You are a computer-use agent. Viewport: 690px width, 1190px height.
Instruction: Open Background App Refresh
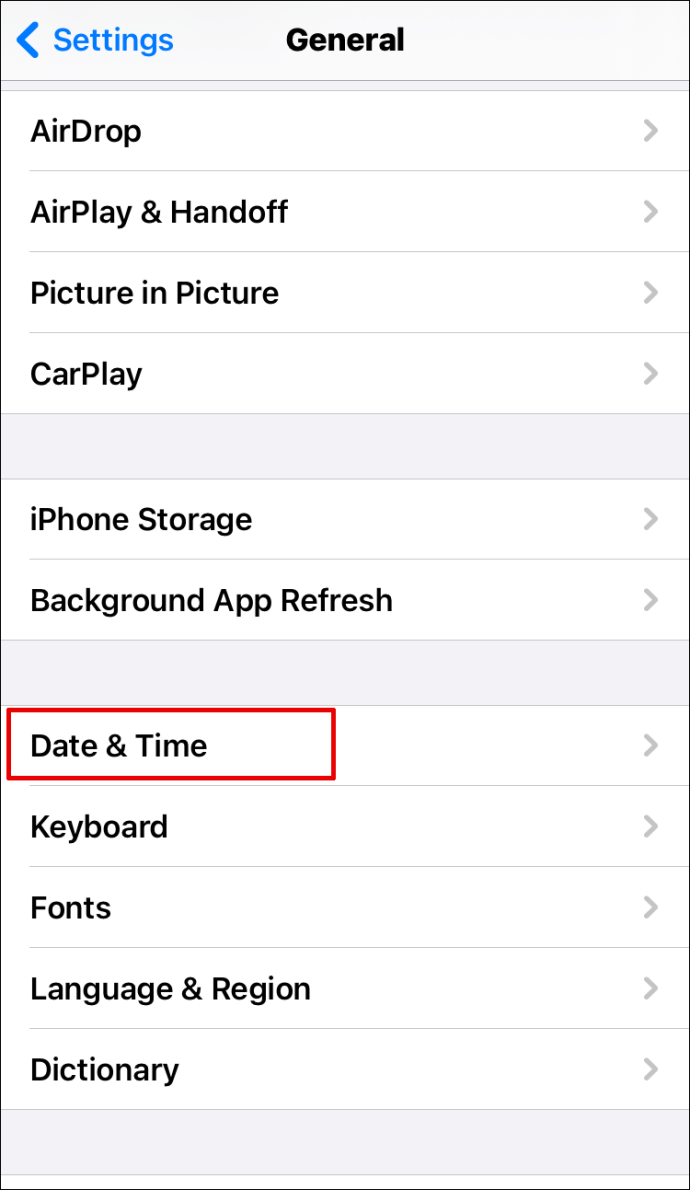211,601
